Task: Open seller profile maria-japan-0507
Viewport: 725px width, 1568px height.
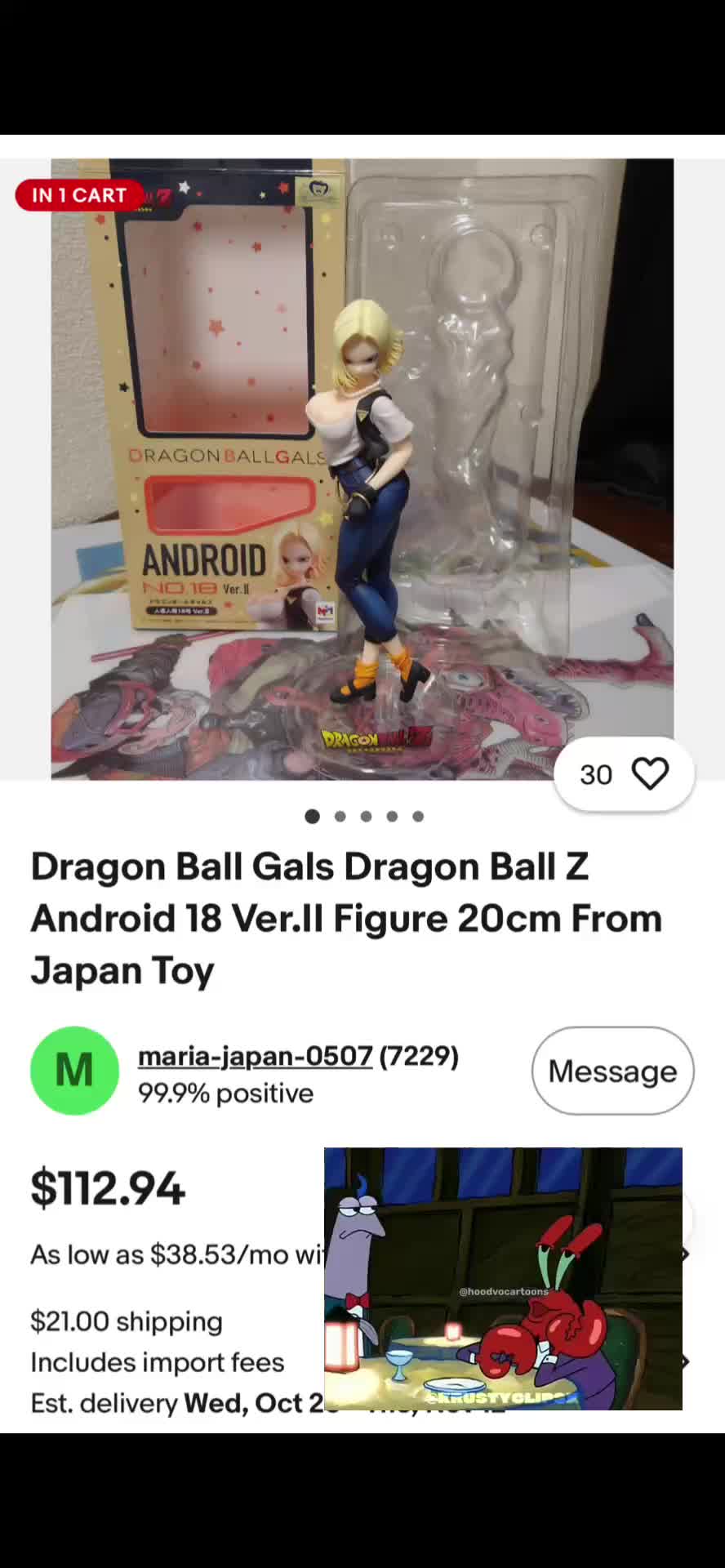Action: point(255,1056)
